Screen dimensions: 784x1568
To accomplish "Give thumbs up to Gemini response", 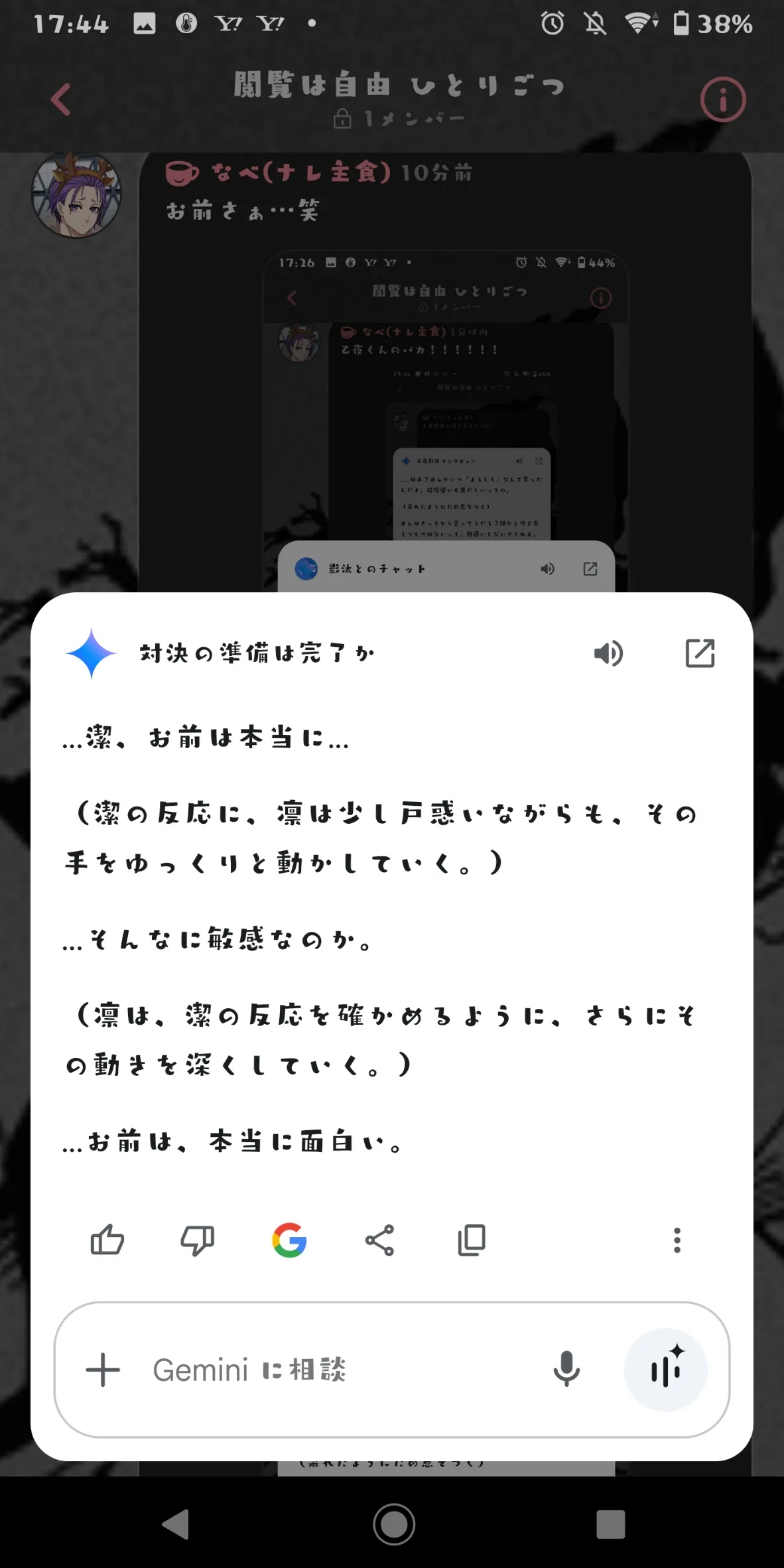I will click(107, 1240).
